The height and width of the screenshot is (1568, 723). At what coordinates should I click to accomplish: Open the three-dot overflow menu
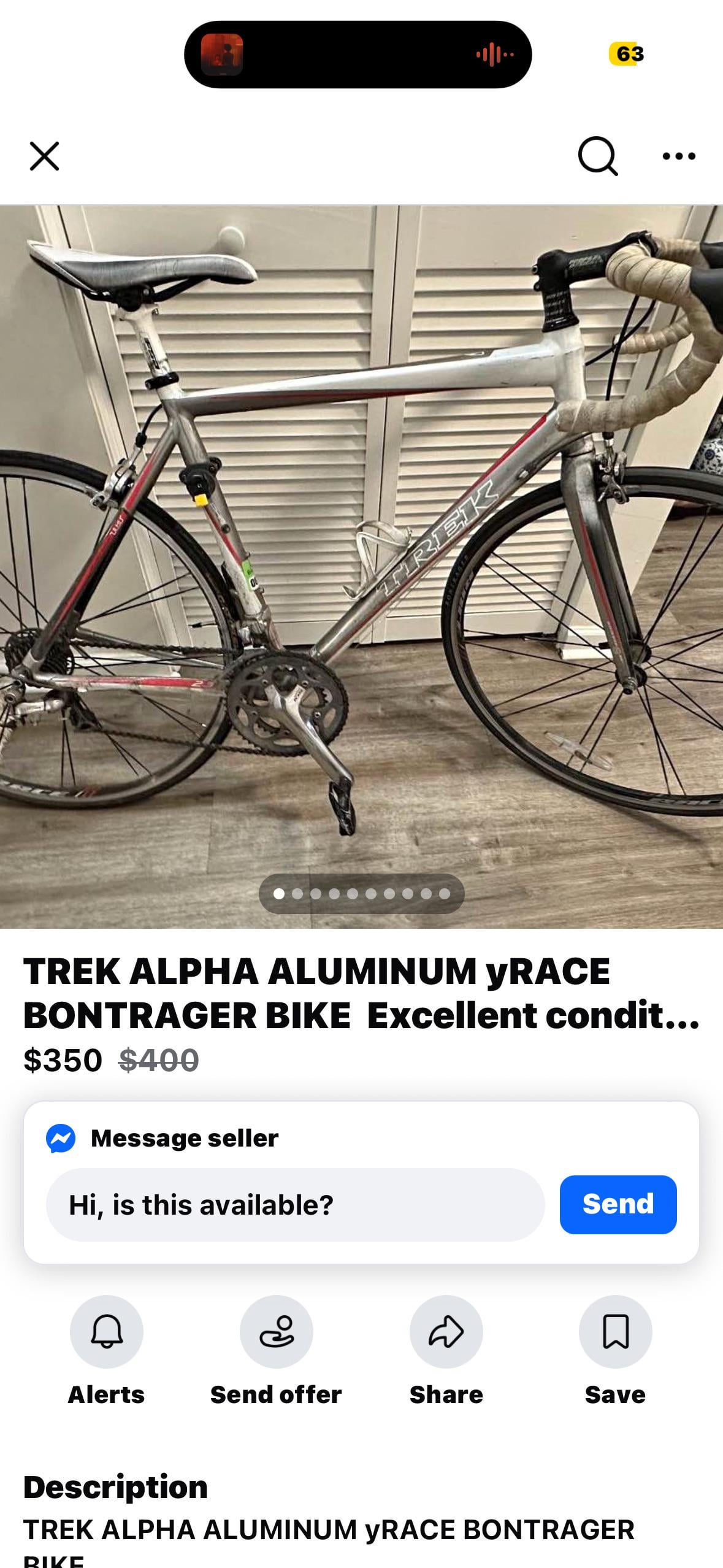pos(679,156)
